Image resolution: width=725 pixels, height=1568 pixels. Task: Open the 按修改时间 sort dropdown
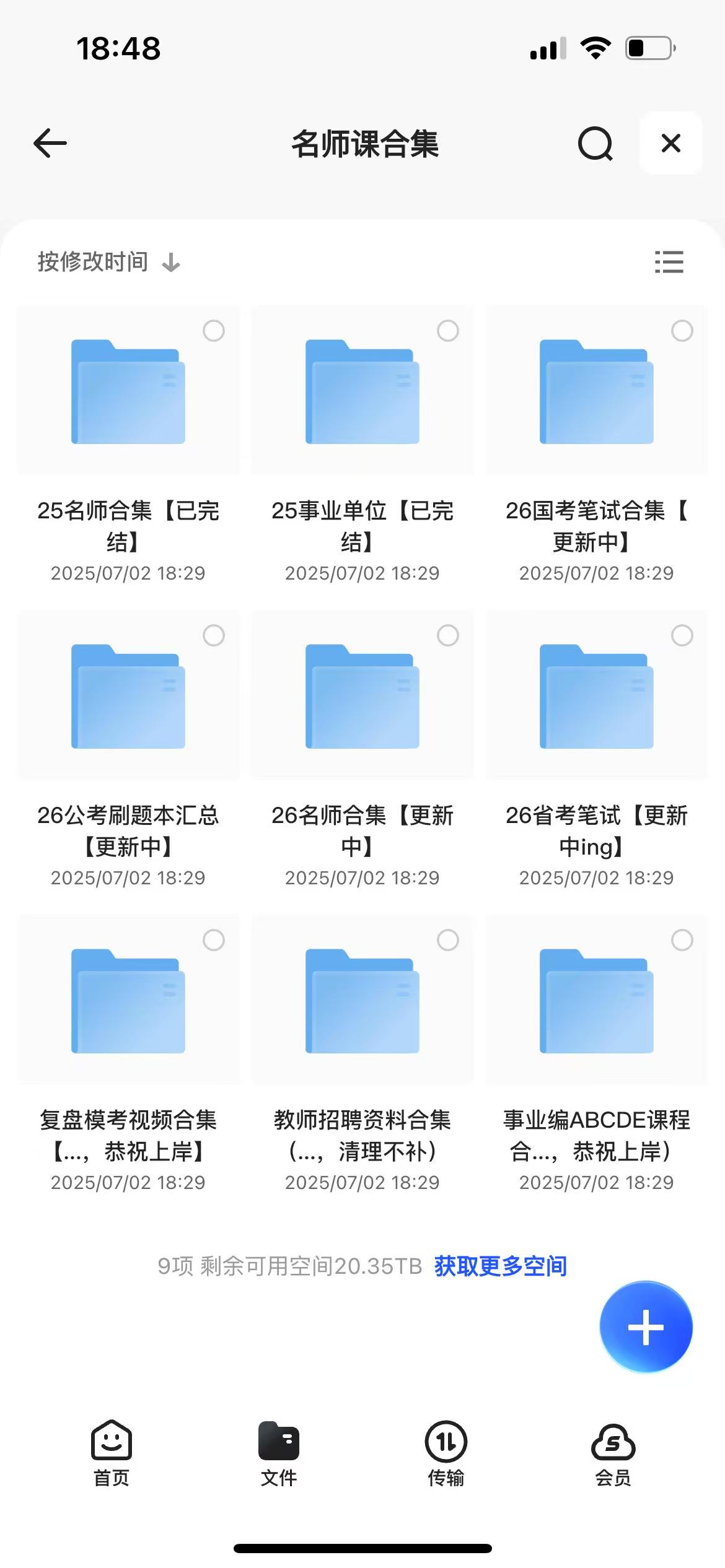108,262
